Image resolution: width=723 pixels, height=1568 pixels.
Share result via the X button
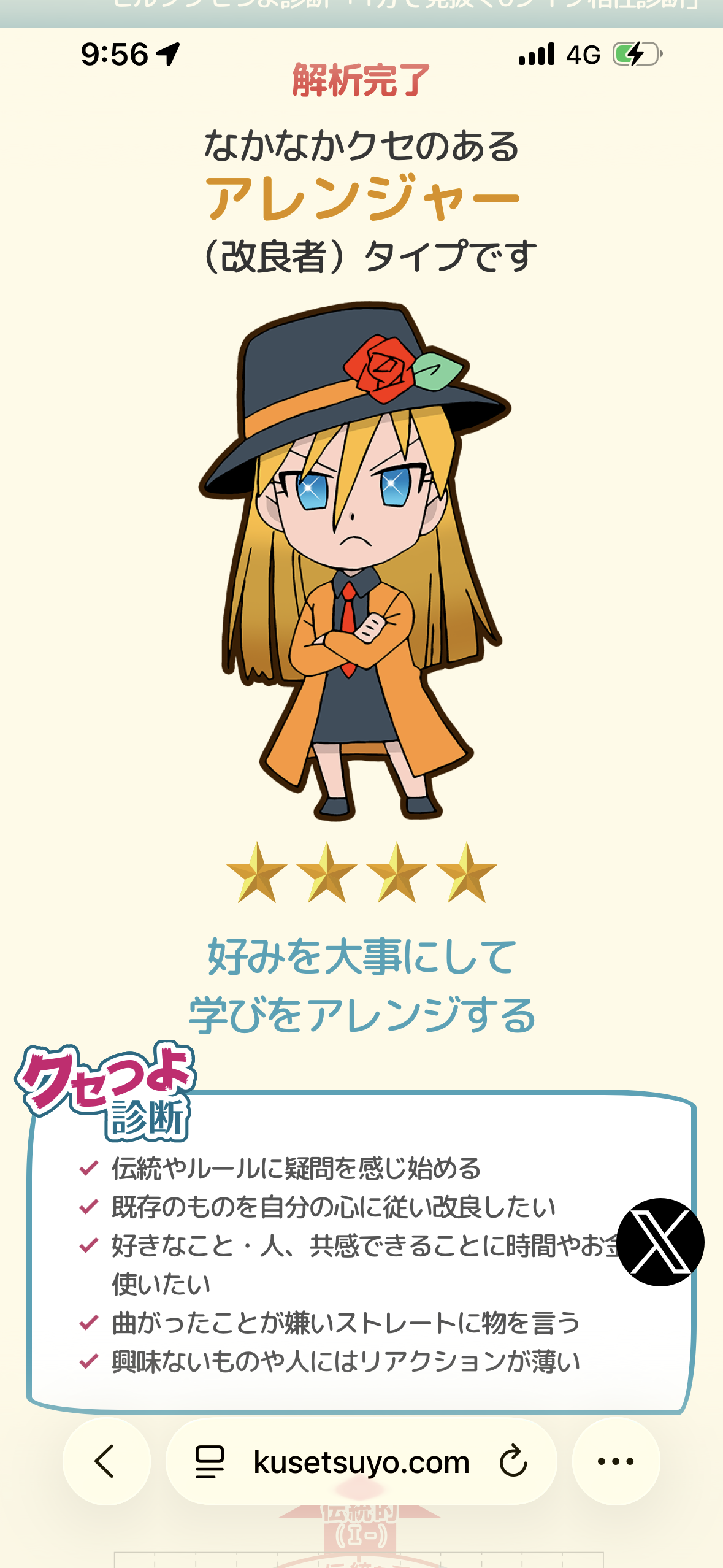click(x=660, y=1242)
